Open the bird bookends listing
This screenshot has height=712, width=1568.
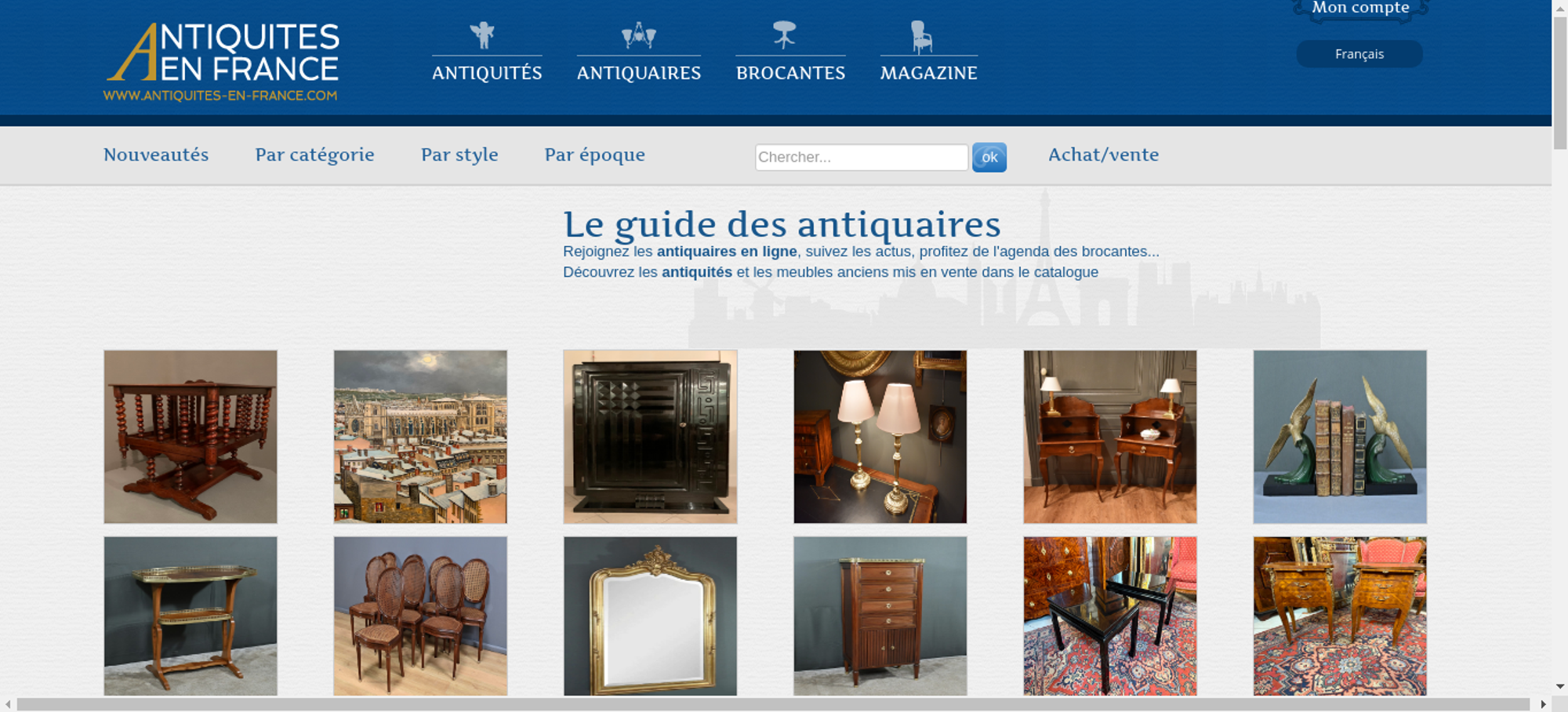[1339, 437]
